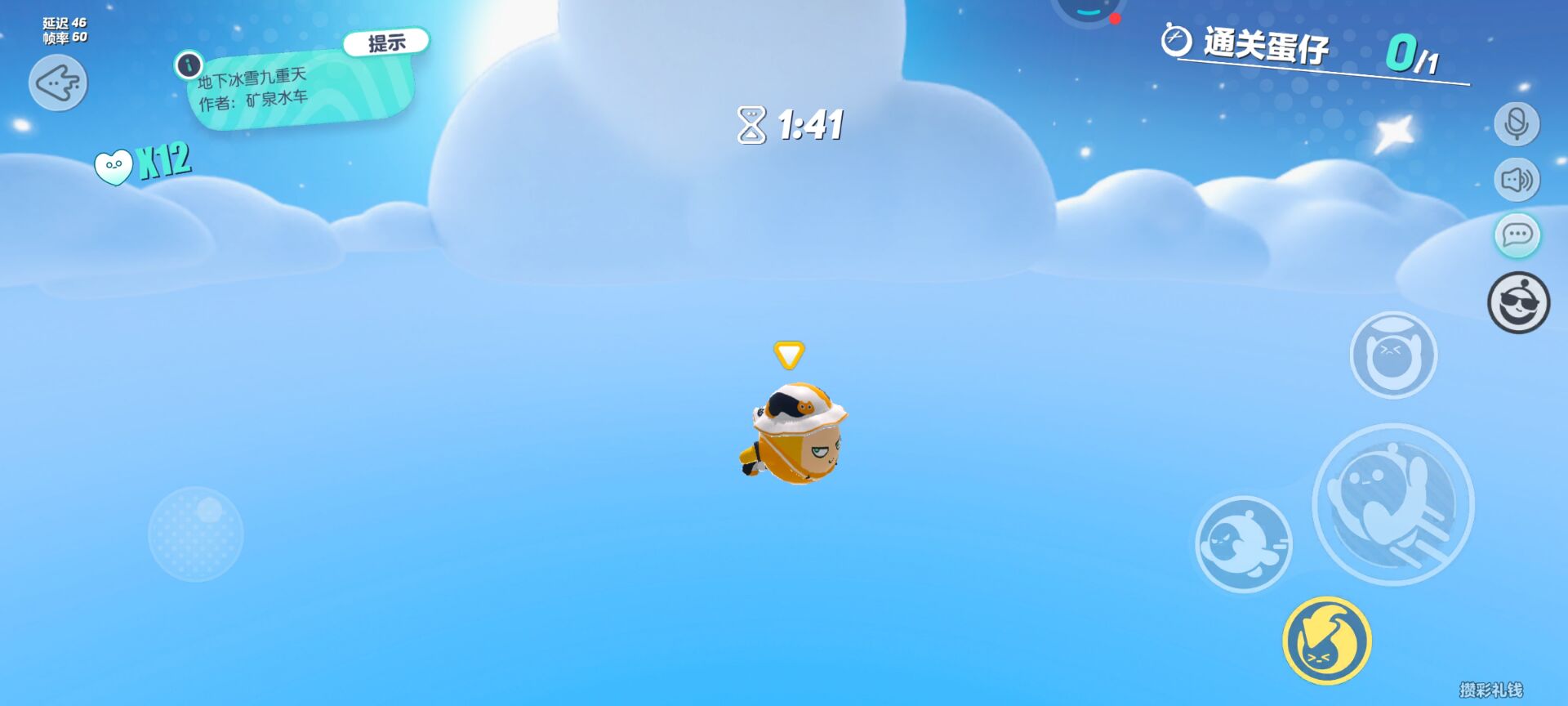The image size is (1568, 706).
Task: Trigger the large dive-jump action button
Action: tap(1392, 504)
